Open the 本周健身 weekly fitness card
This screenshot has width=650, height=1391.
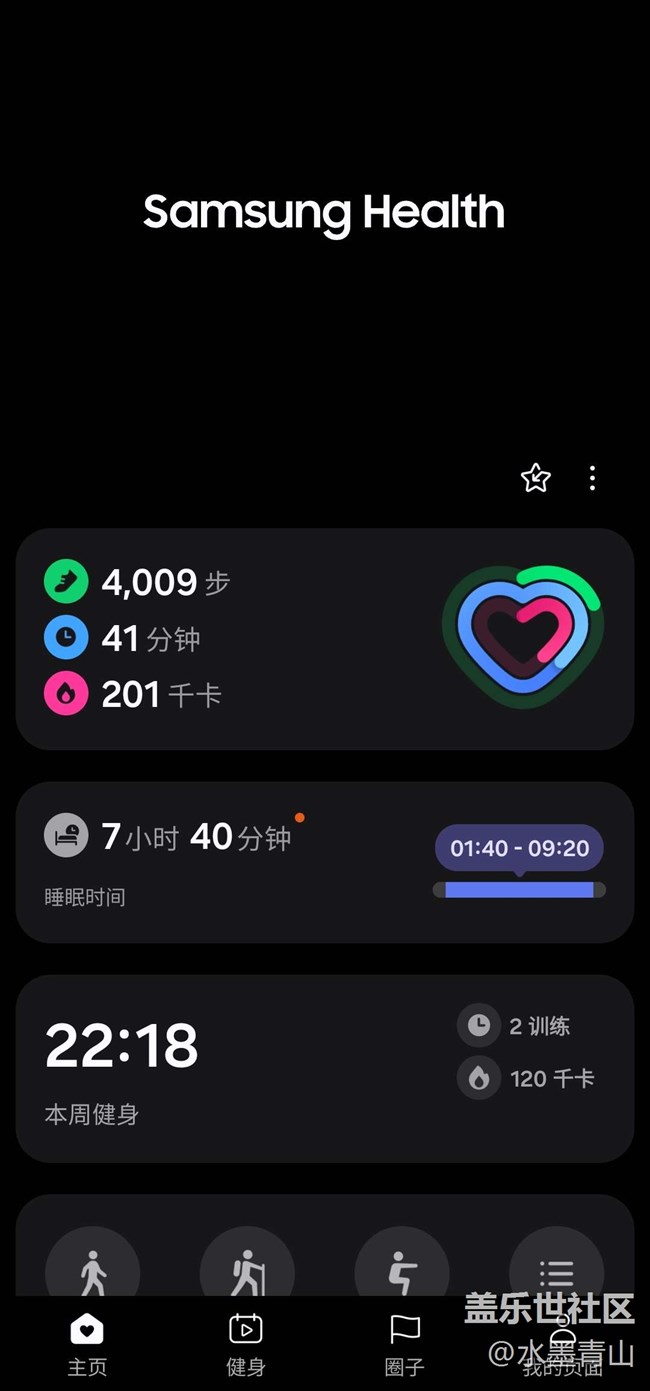[x=325, y=1068]
